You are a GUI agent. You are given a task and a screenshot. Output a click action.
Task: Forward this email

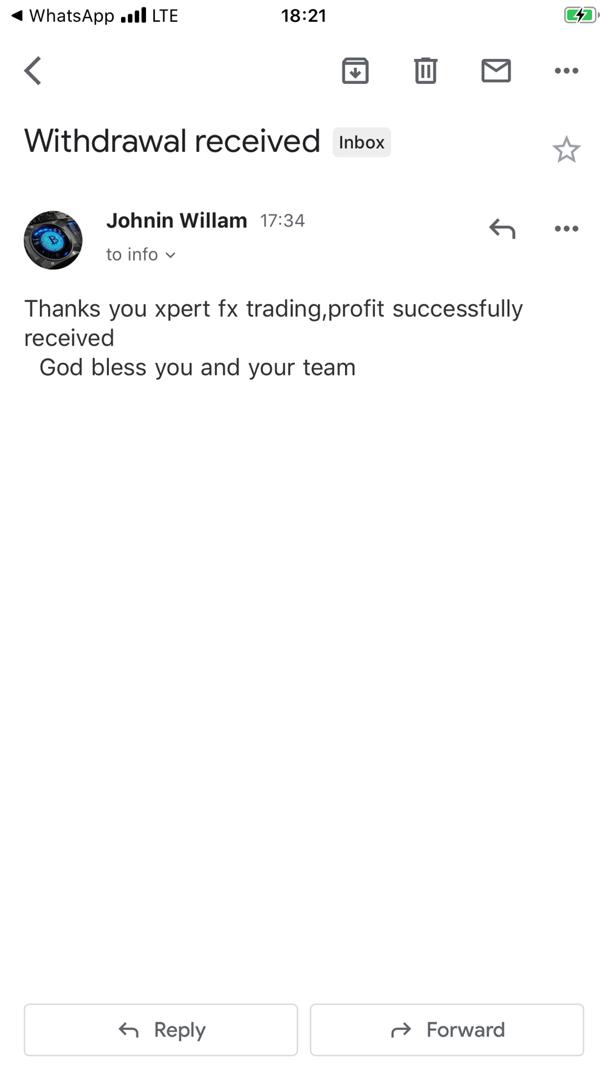(x=447, y=1030)
